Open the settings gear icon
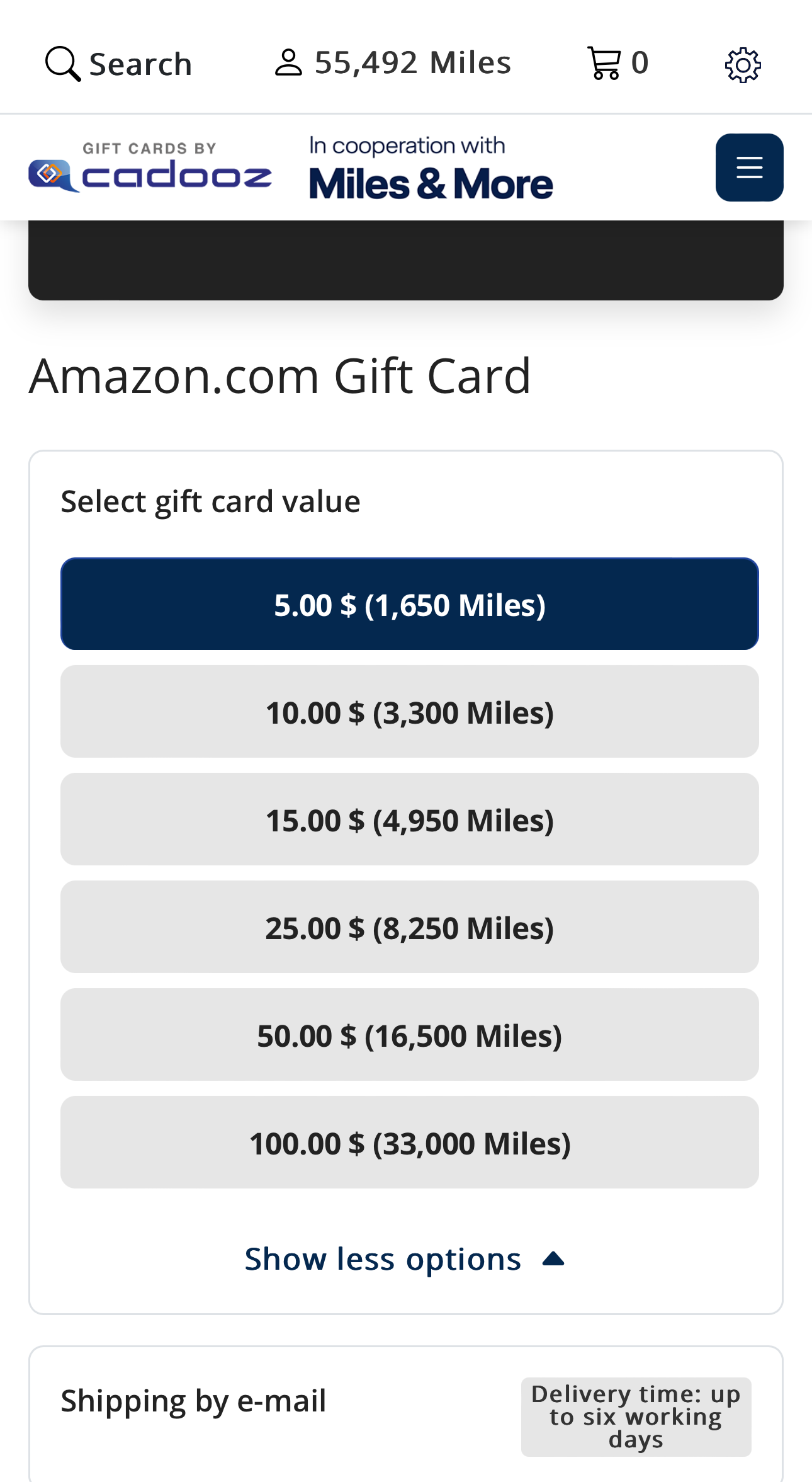This screenshot has height=1482, width=812. pyautogui.click(x=743, y=65)
